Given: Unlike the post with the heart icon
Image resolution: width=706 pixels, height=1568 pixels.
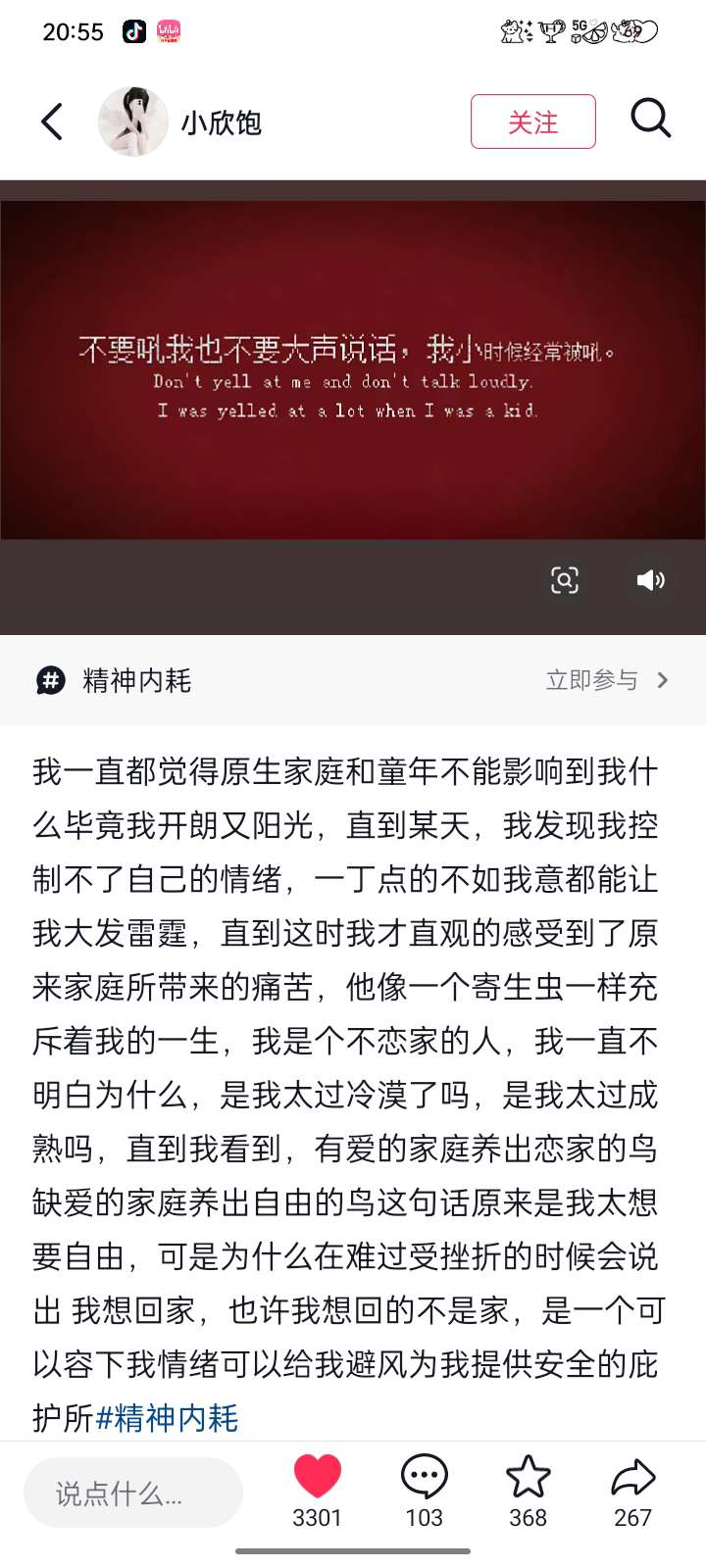Looking at the screenshot, I should pyautogui.click(x=317, y=1478).
